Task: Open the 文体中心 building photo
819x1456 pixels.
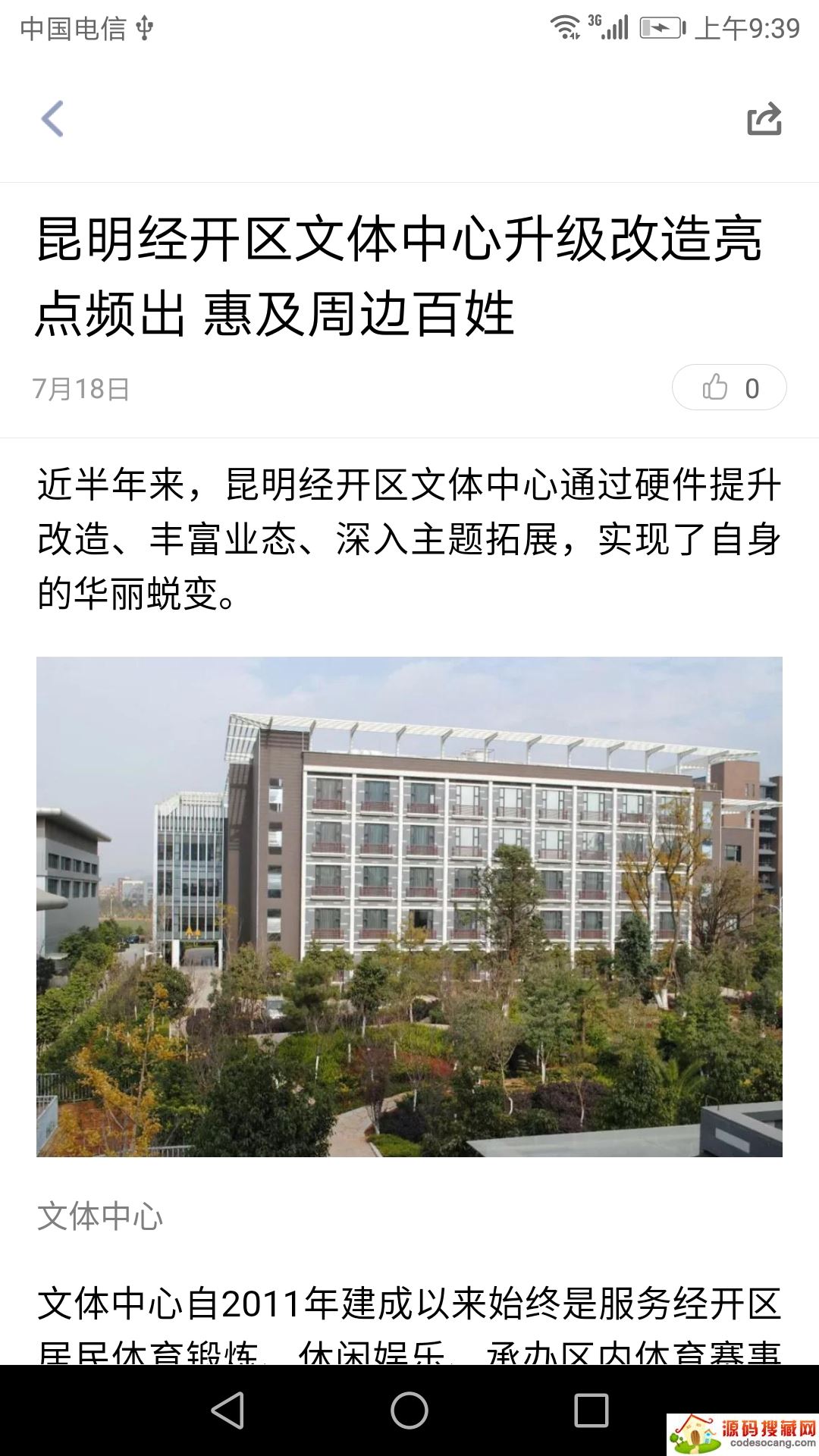Action: pyautogui.click(x=409, y=906)
